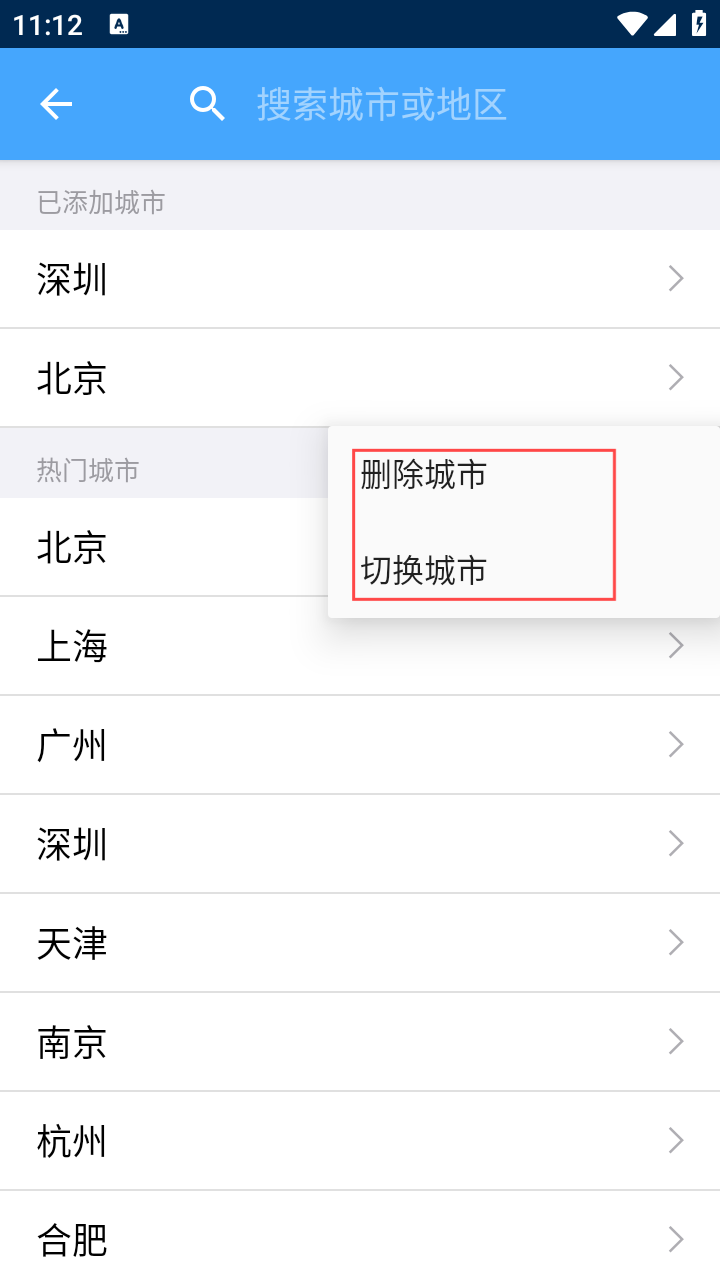The width and height of the screenshot is (720, 1280).
Task: Select 杭州 from hot cities
Action: click(x=360, y=1141)
